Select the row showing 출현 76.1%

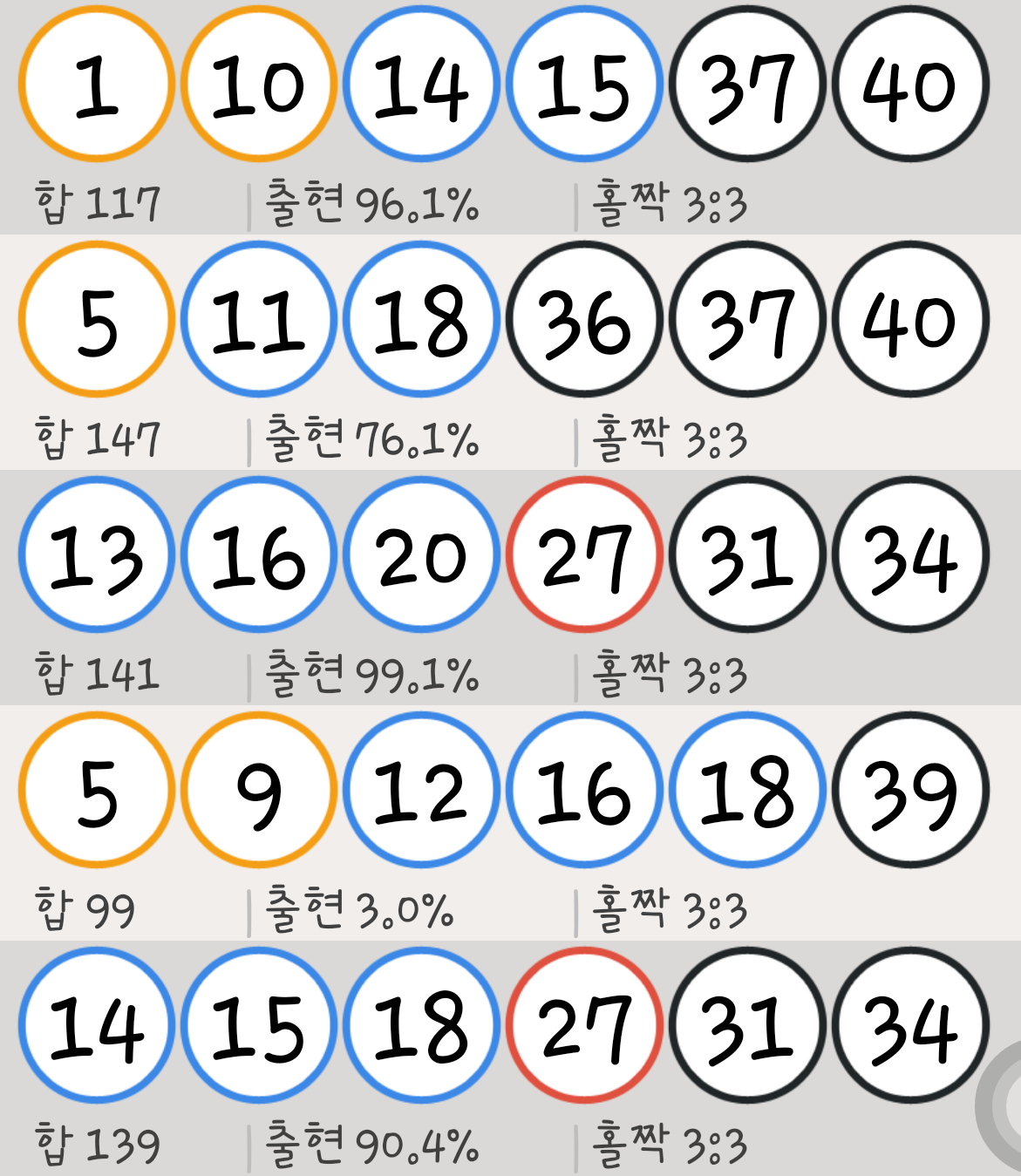pos(510,353)
